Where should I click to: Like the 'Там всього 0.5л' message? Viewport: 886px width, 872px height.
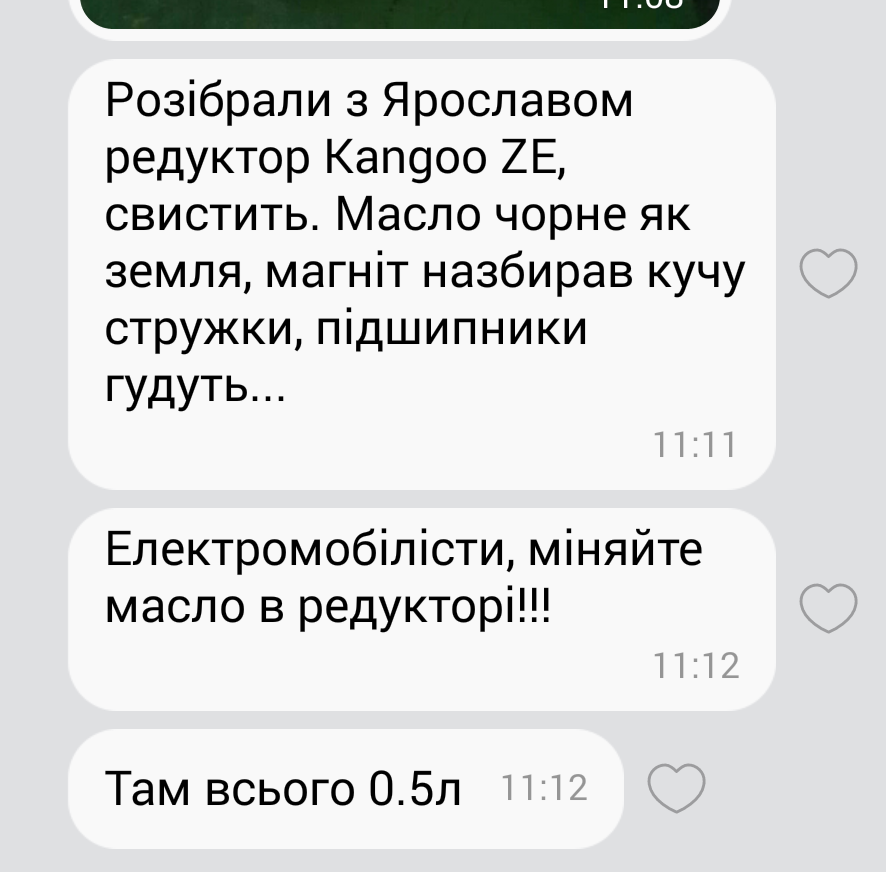tap(677, 789)
